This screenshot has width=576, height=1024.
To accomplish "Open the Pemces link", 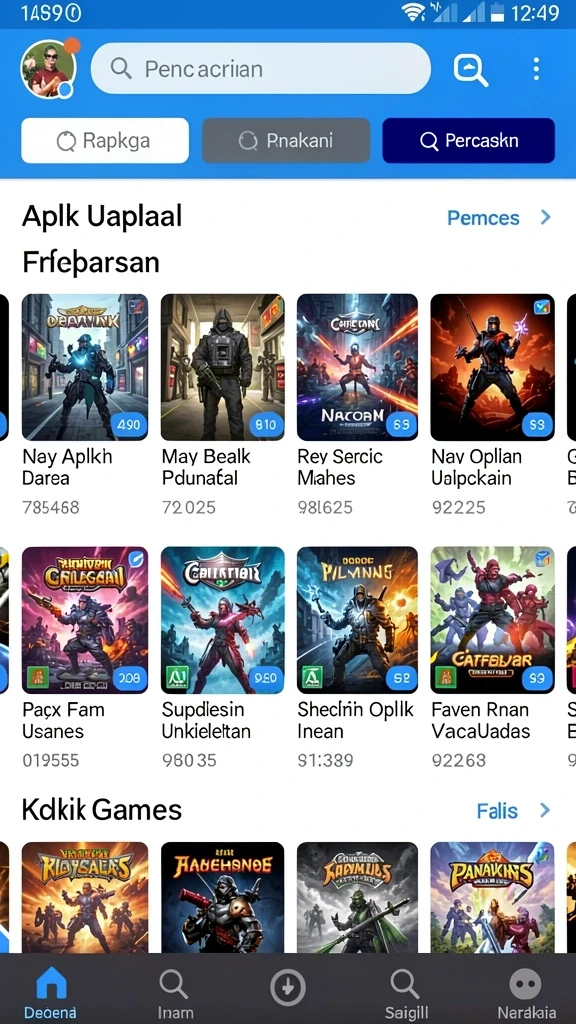I will coord(500,218).
